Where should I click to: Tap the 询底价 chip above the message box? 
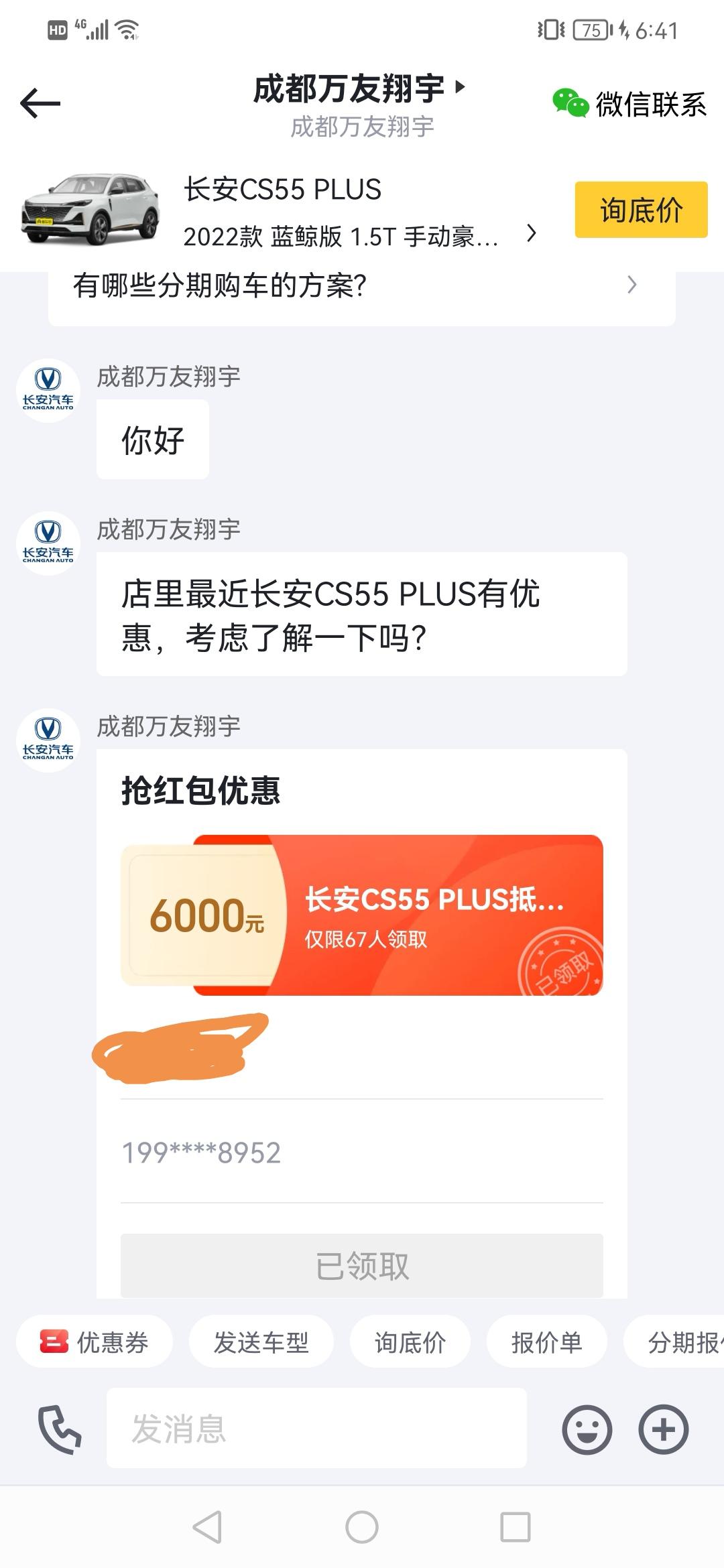(410, 1342)
